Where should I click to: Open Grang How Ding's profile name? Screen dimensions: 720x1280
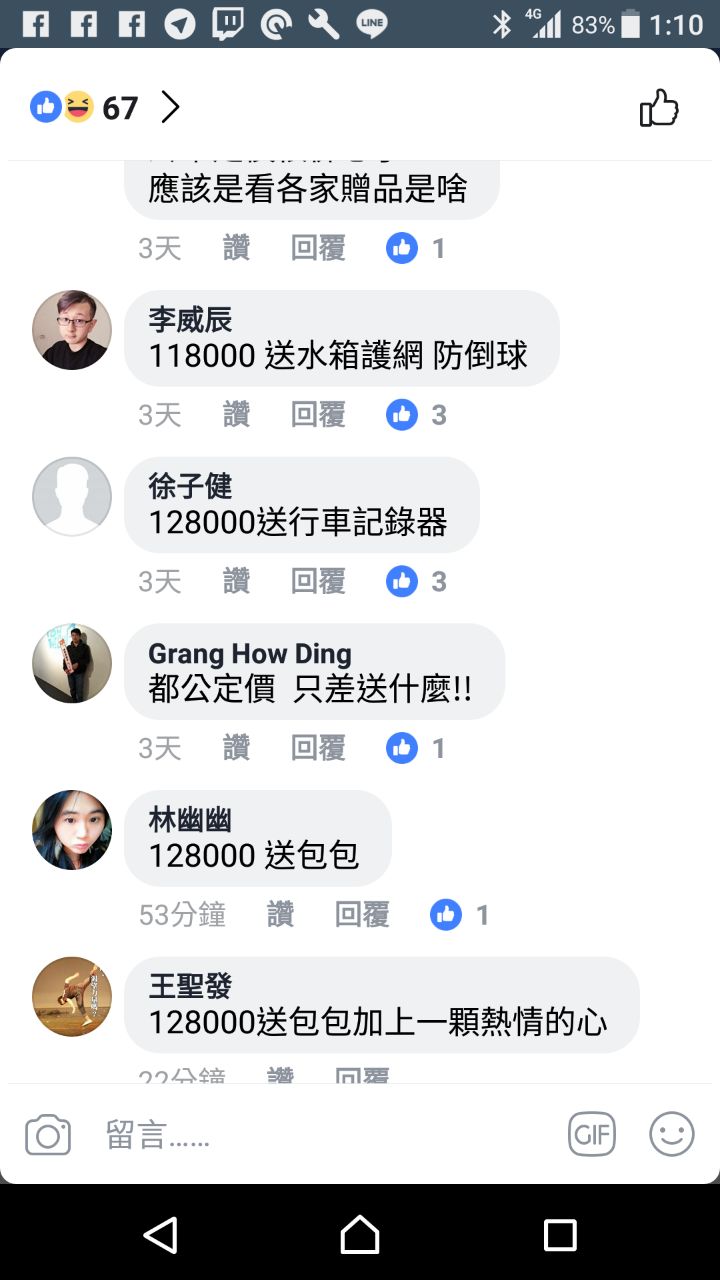point(250,654)
